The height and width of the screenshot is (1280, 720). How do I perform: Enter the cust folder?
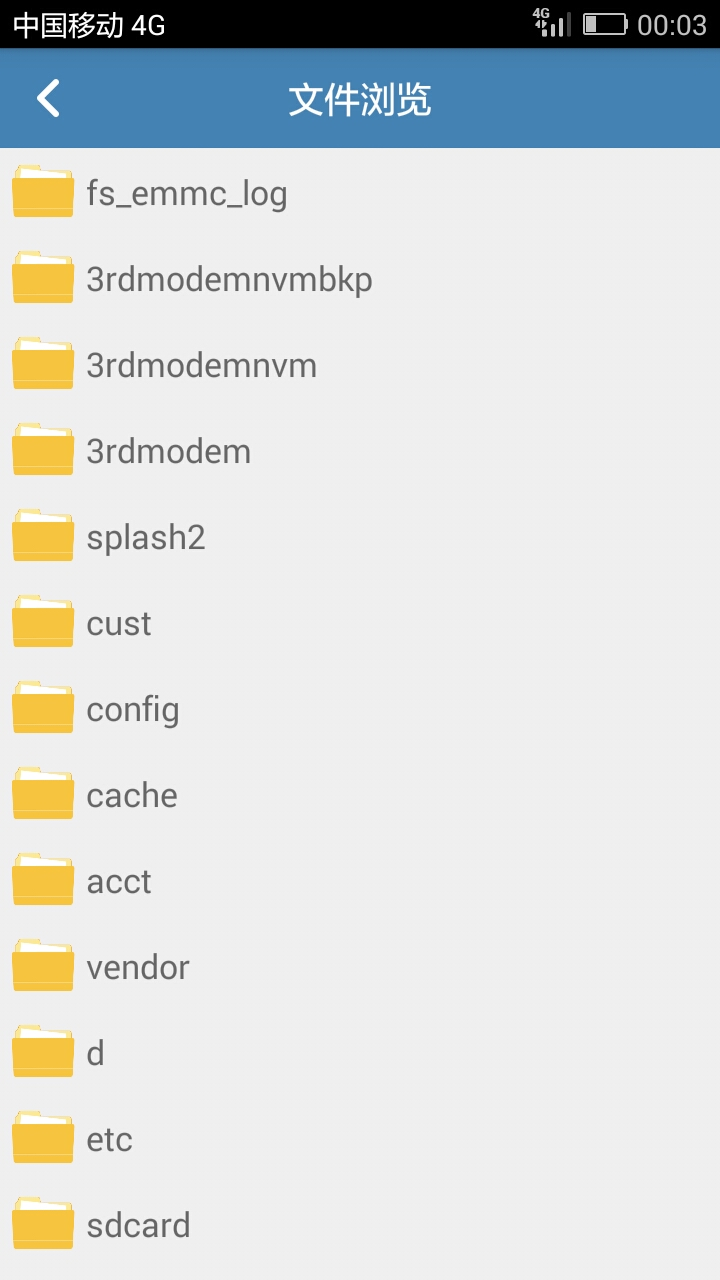(x=360, y=623)
